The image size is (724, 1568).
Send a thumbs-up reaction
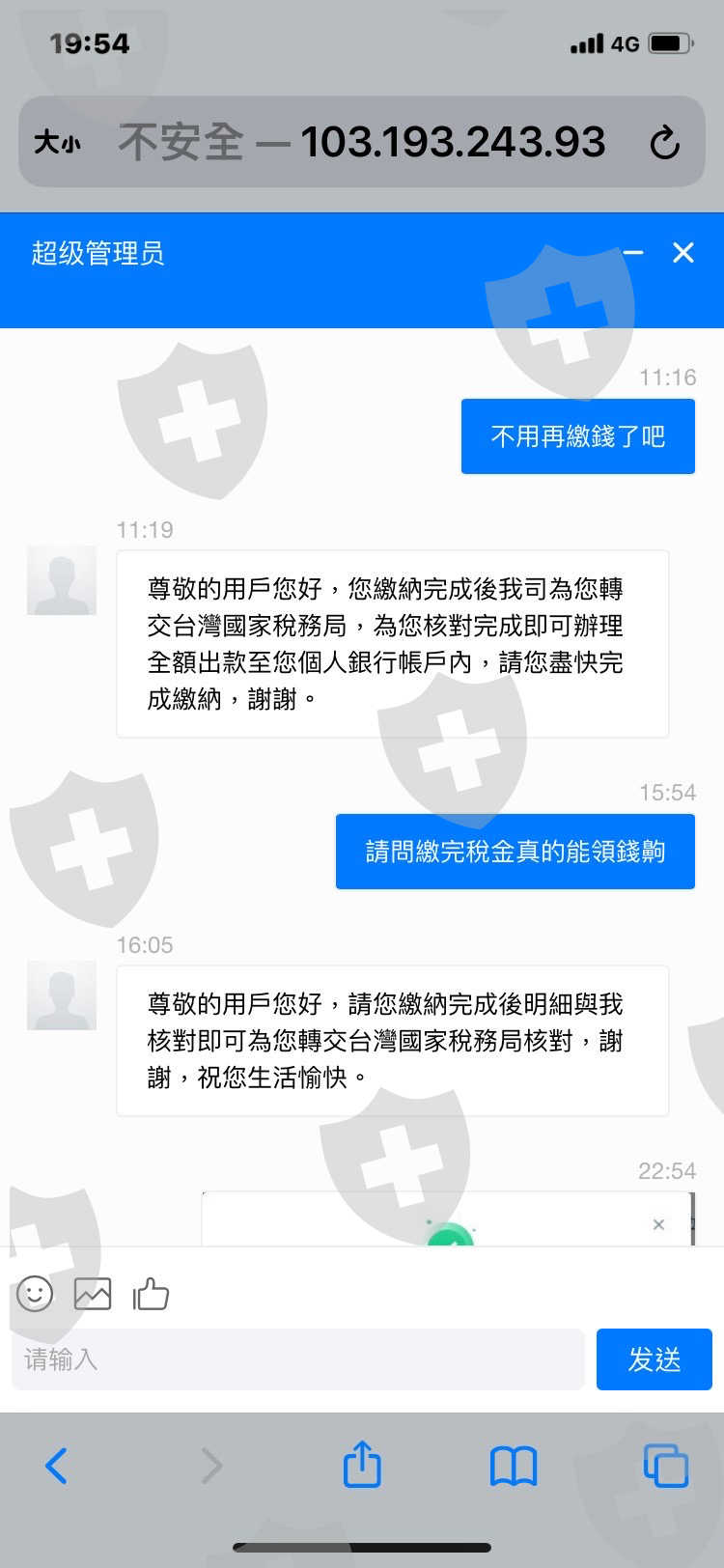(151, 1293)
